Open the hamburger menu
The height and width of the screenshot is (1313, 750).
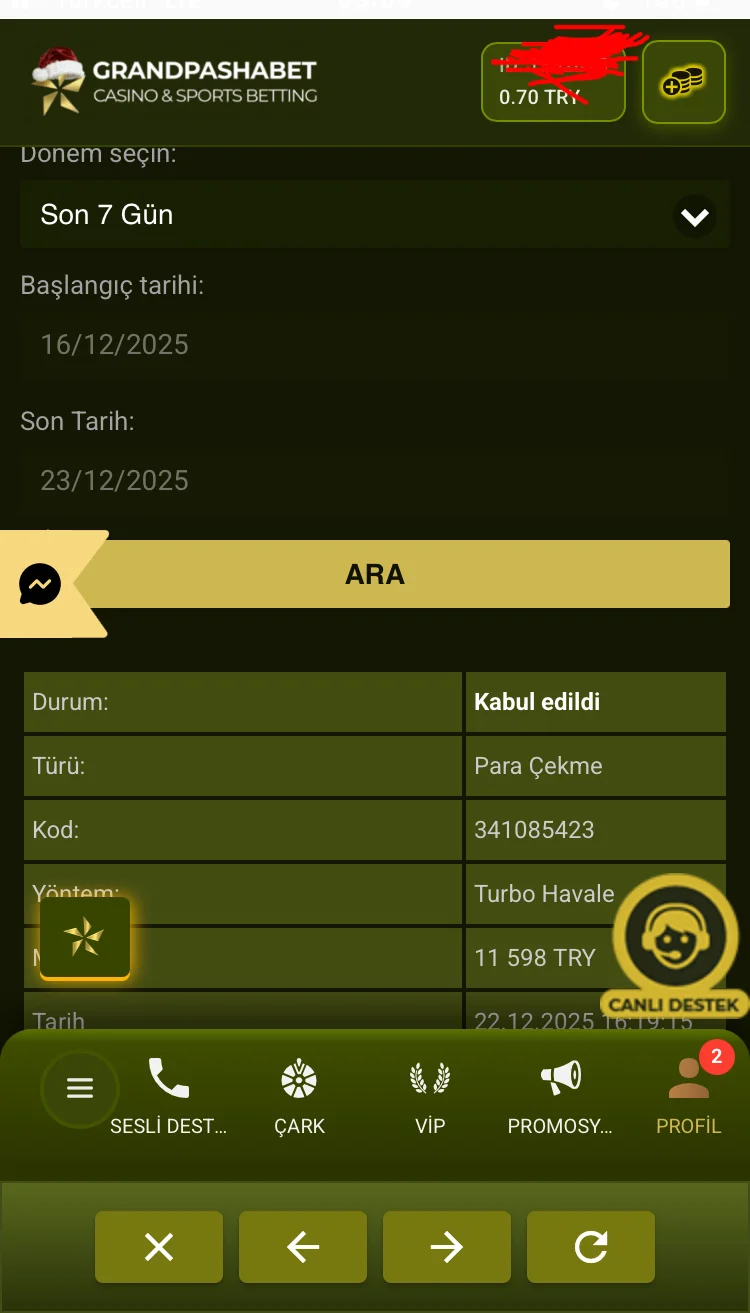pyautogui.click(x=80, y=1089)
